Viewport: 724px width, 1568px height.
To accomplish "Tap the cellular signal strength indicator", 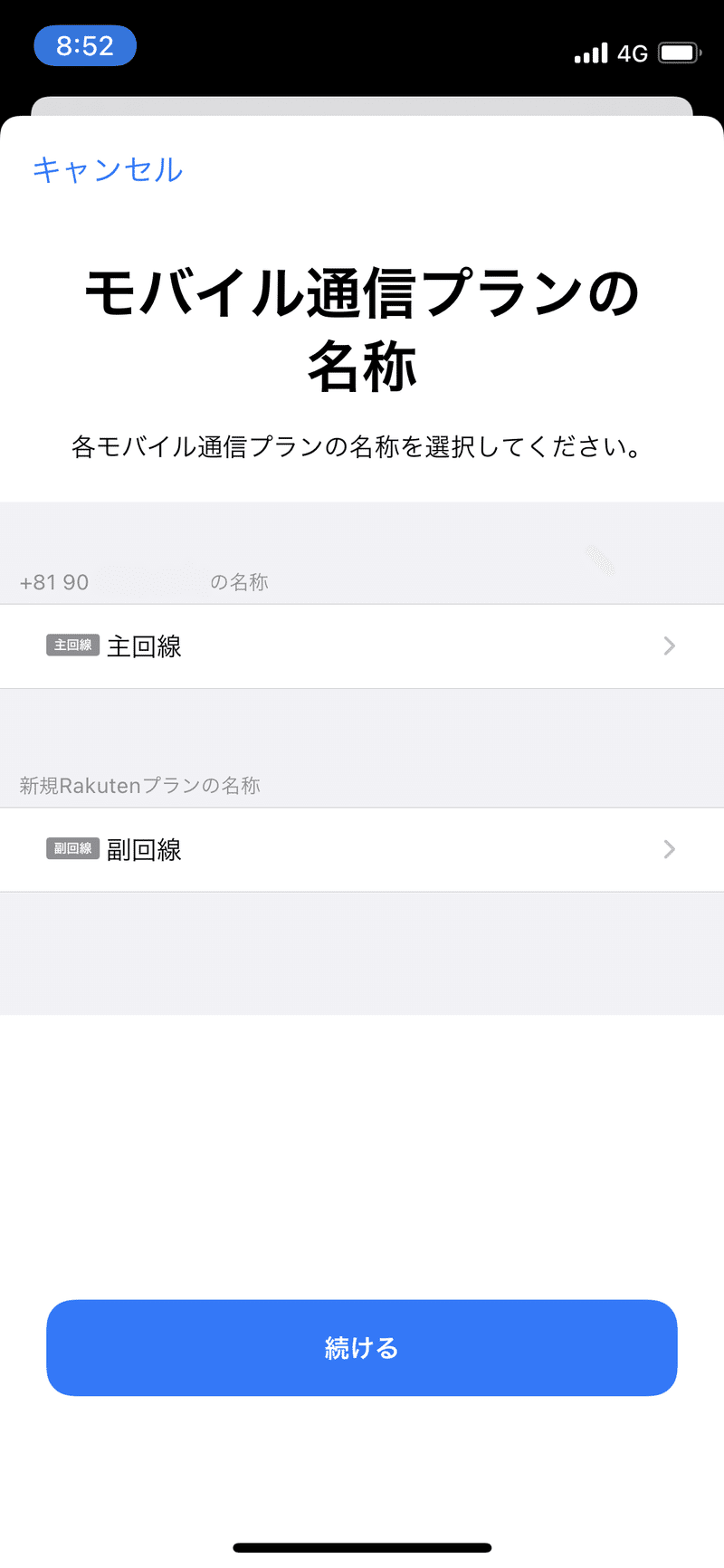I will coord(589,53).
